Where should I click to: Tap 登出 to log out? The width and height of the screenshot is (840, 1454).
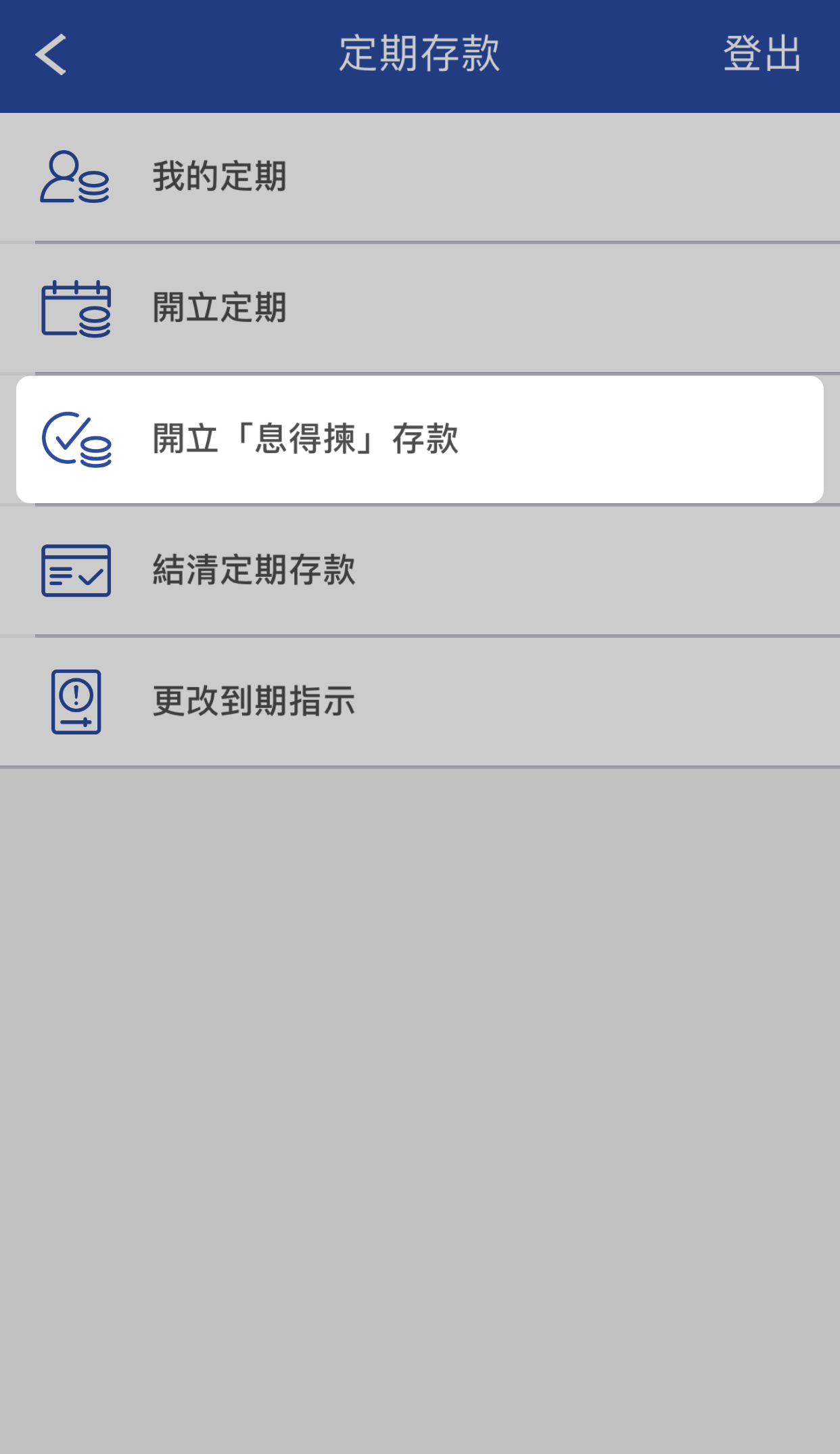click(x=762, y=54)
